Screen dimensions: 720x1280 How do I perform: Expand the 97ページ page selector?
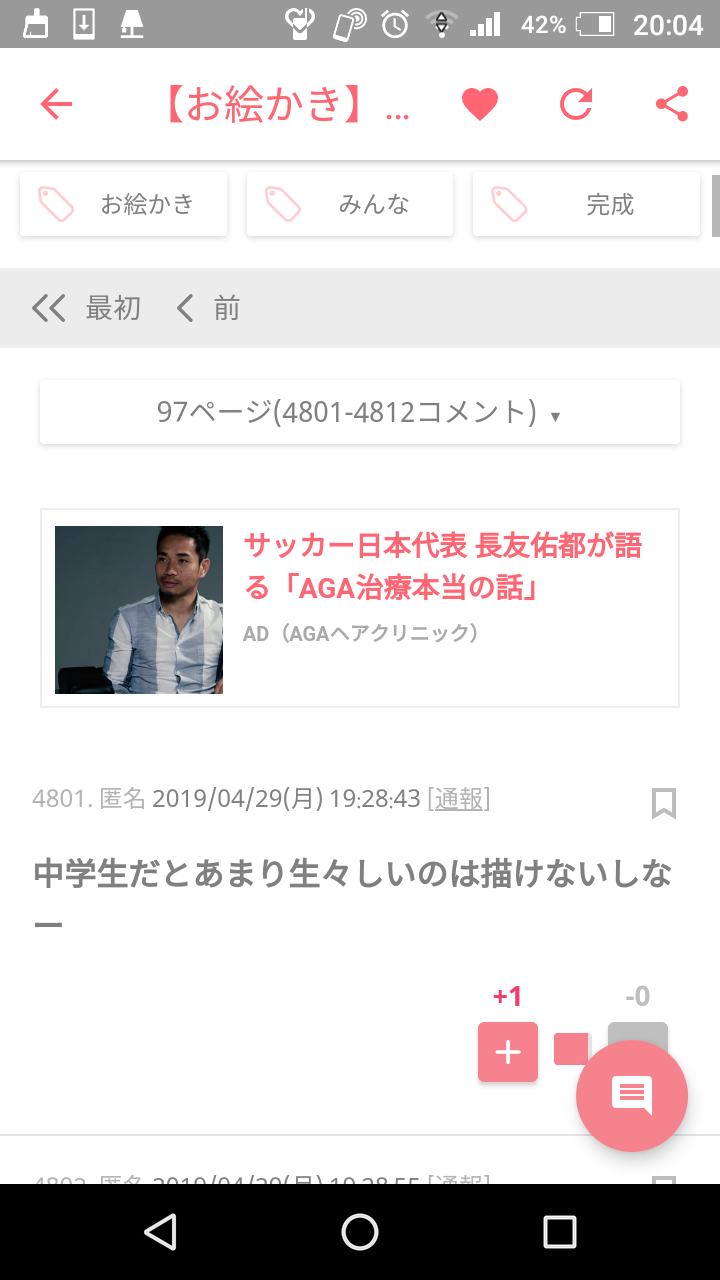(360, 412)
